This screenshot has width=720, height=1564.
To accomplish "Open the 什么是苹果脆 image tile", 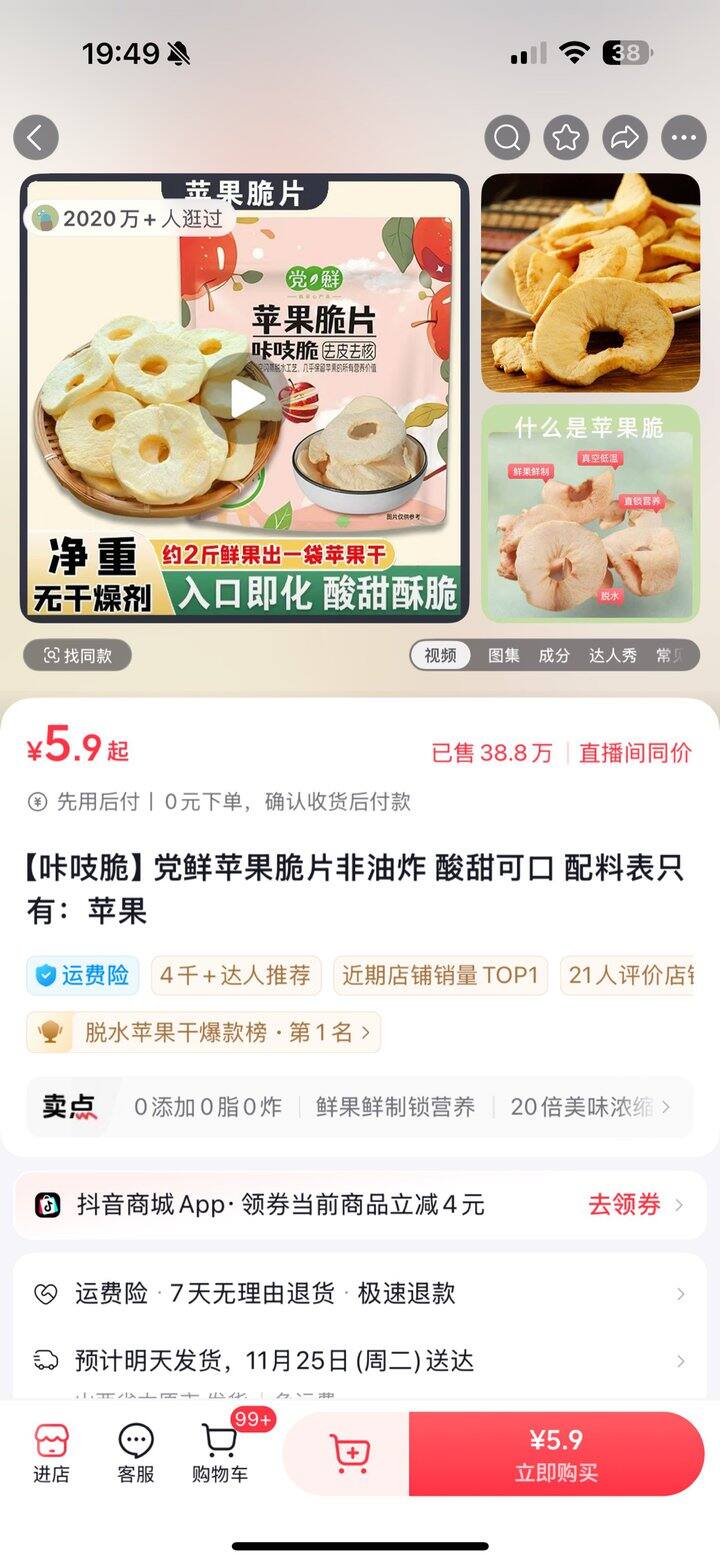I will pyautogui.click(x=590, y=512).
